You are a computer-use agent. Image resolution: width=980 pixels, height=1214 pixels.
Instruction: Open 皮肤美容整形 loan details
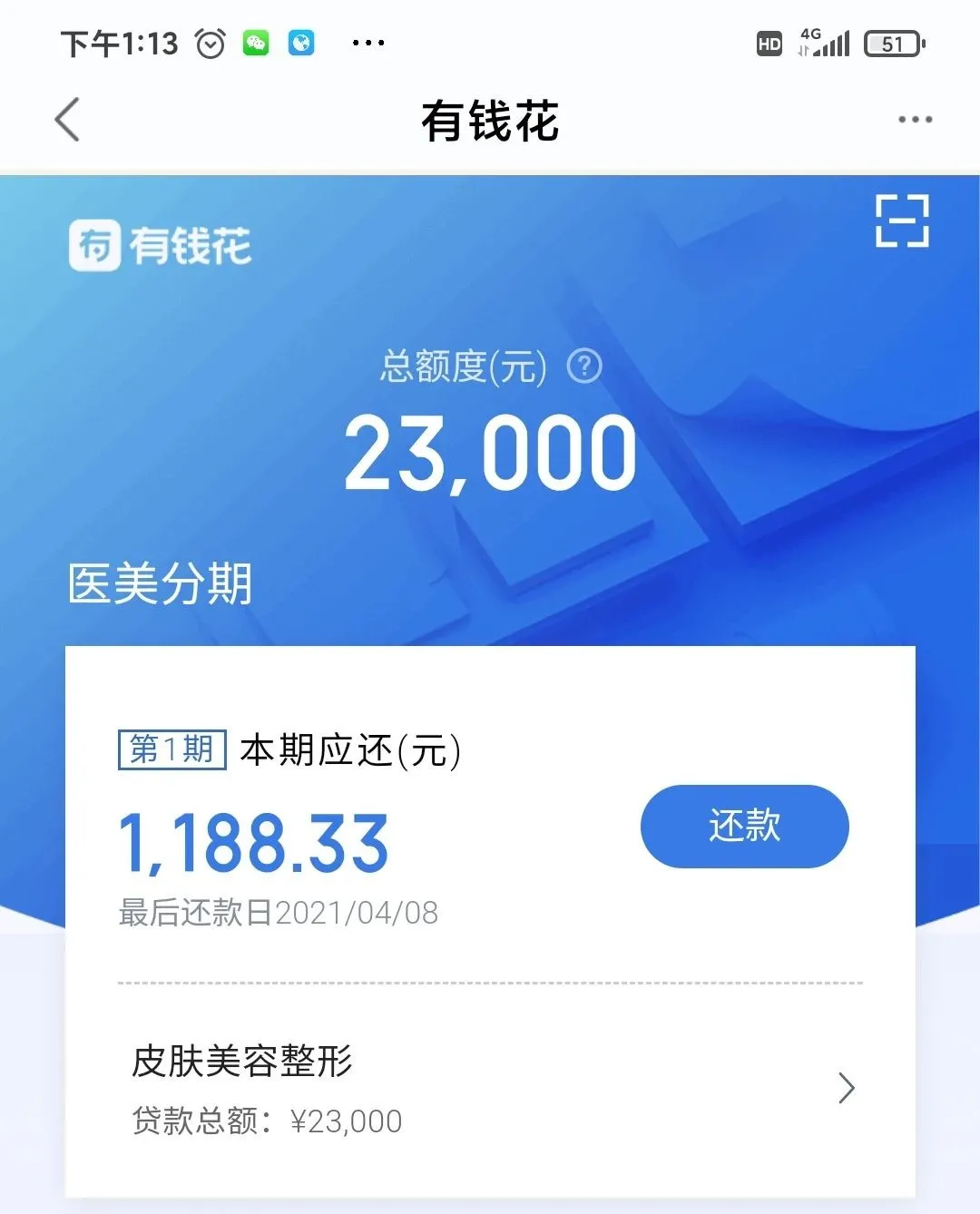click(490, 1088)
